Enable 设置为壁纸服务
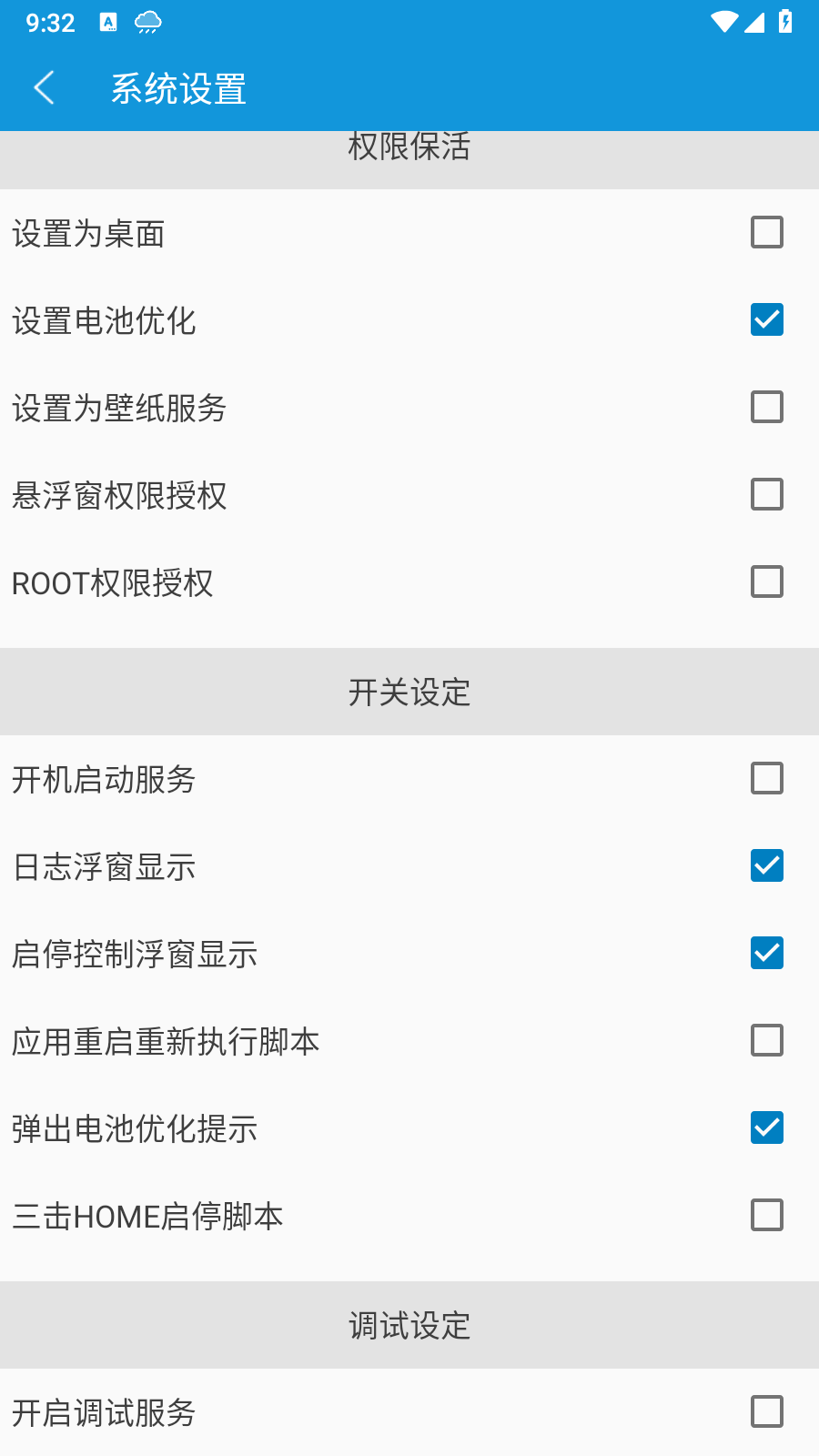 coord(767,407)
